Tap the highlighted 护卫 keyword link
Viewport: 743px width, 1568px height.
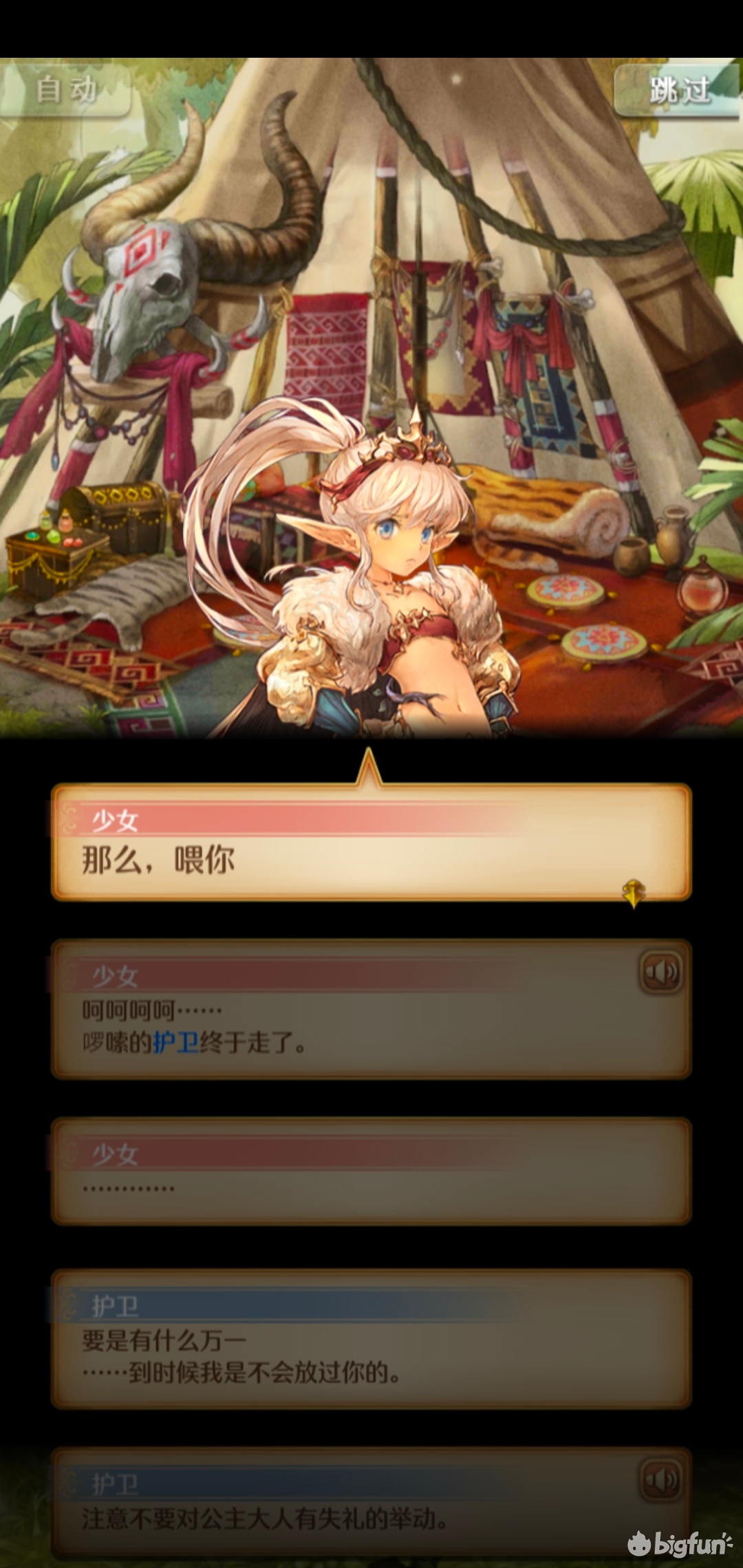[x=175, y=1043]
